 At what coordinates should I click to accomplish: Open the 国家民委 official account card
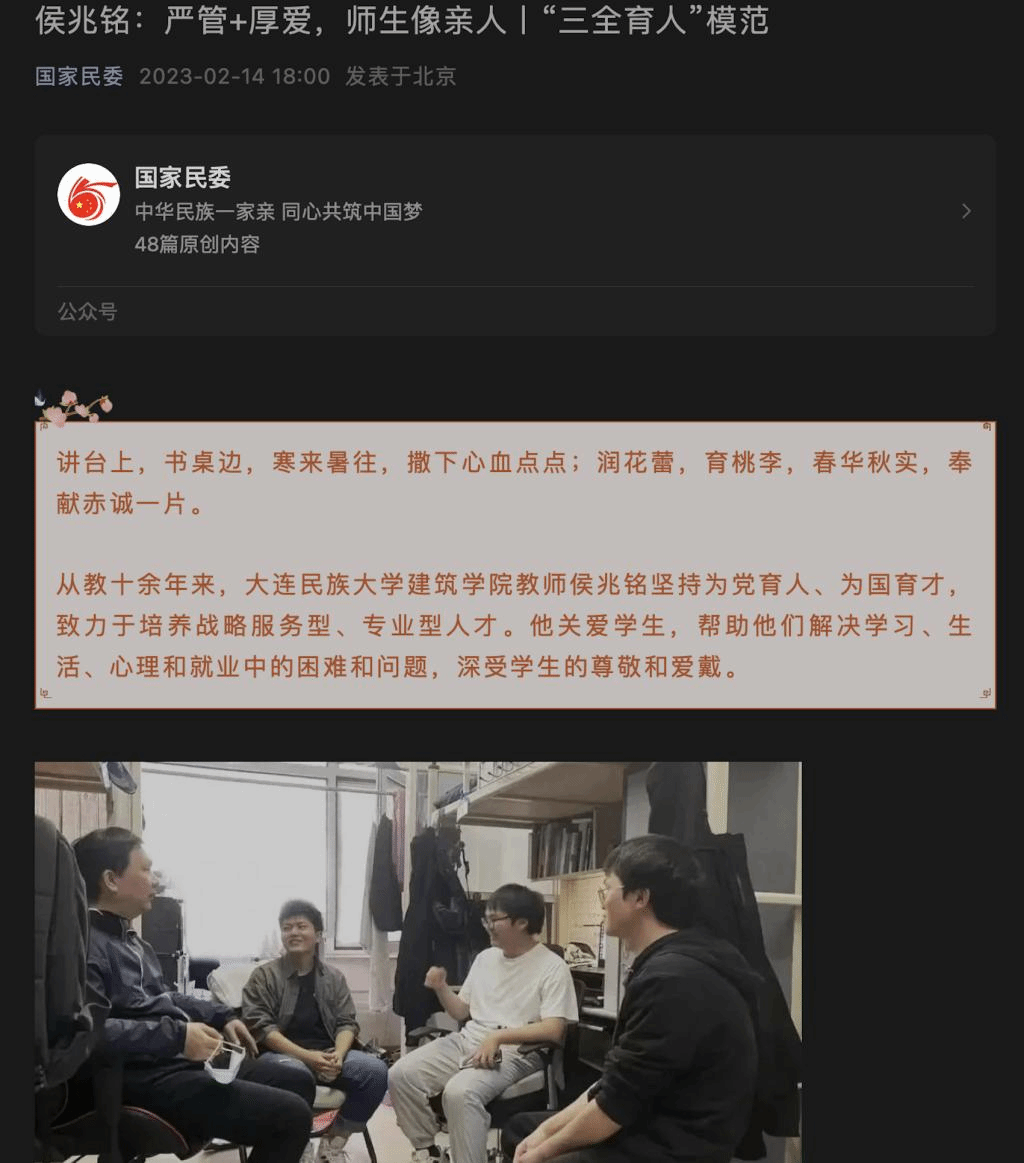click(x=515, y=210)
